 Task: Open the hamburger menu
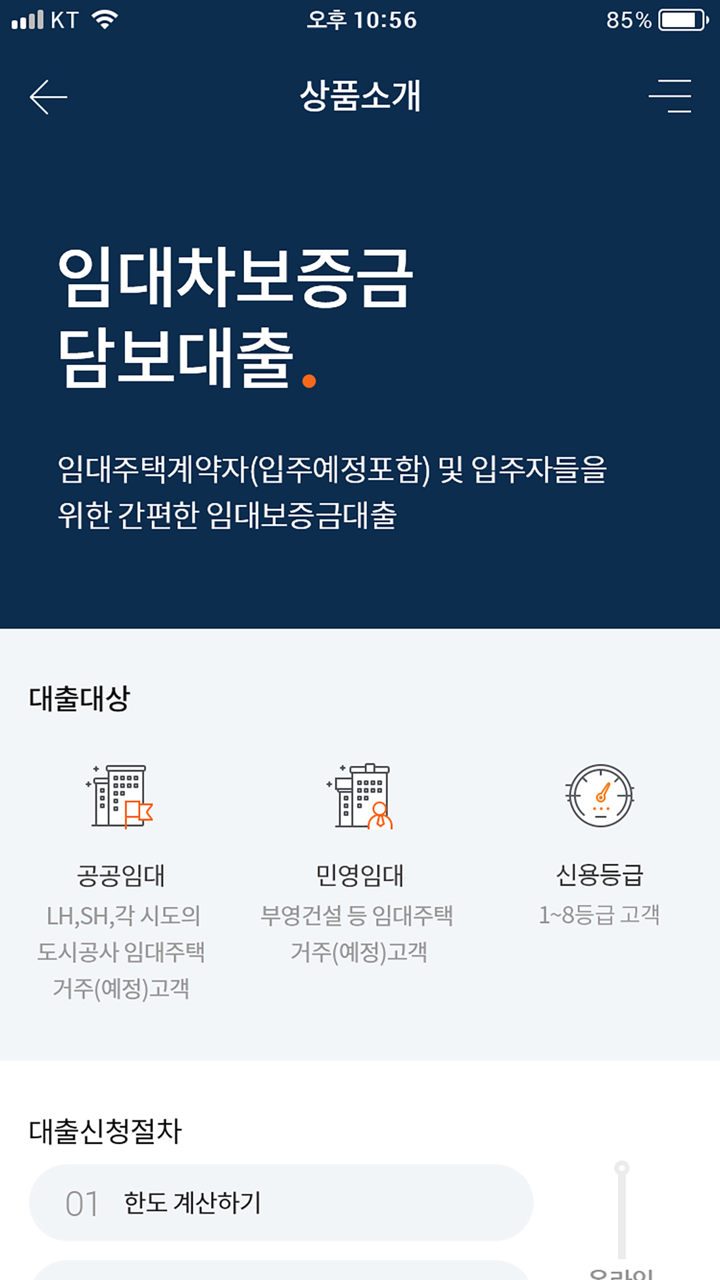pos(670,96)
